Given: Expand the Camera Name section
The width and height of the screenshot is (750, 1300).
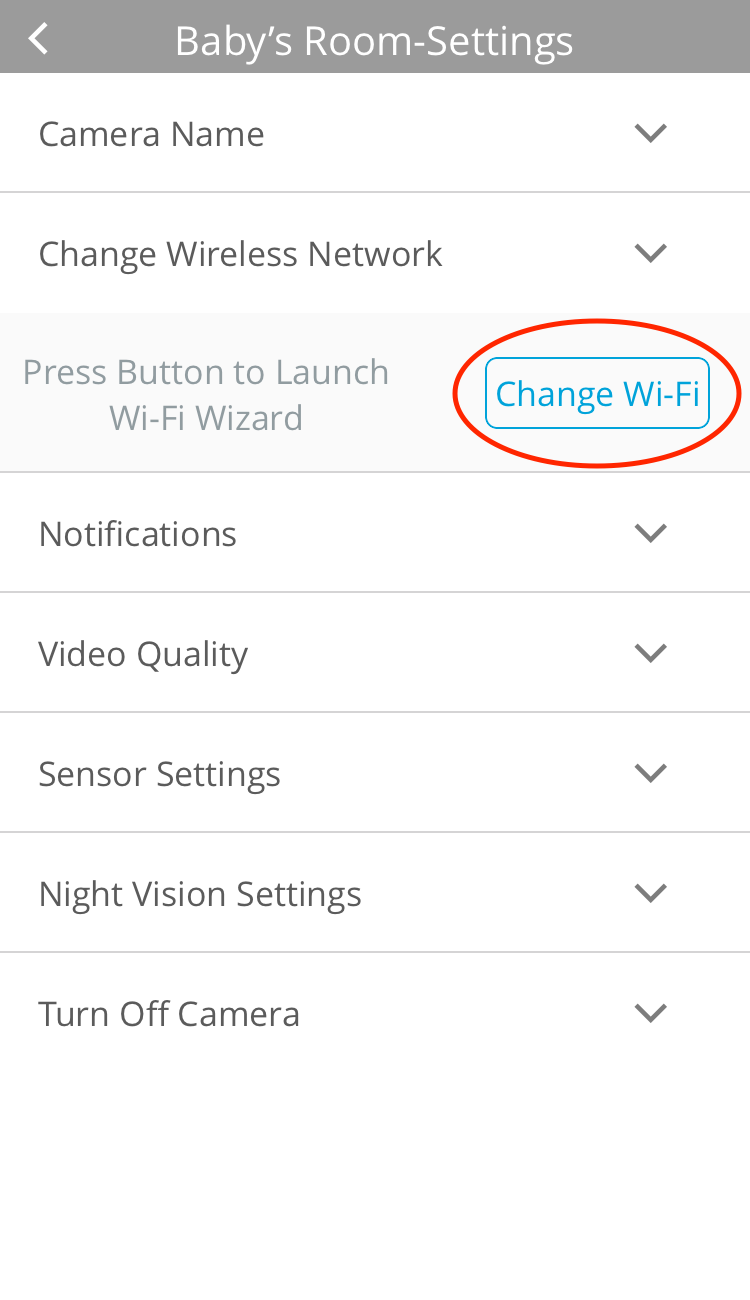Looking at the screenshot, I should 650,133.
